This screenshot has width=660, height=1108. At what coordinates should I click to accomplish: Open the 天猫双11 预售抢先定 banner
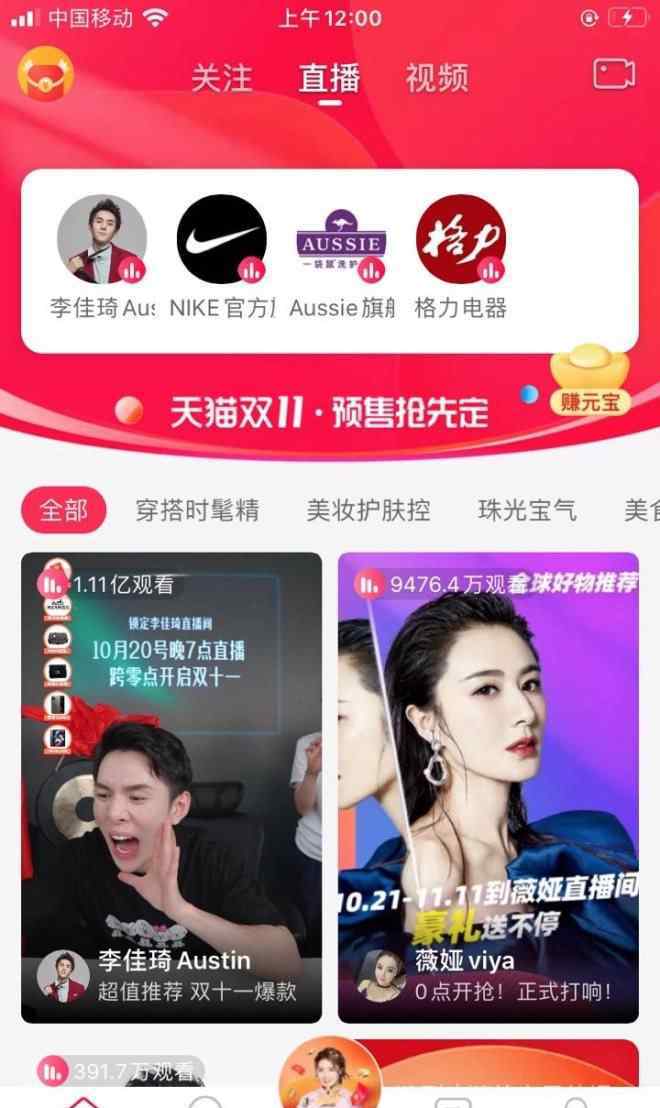[x=328, y=411]
